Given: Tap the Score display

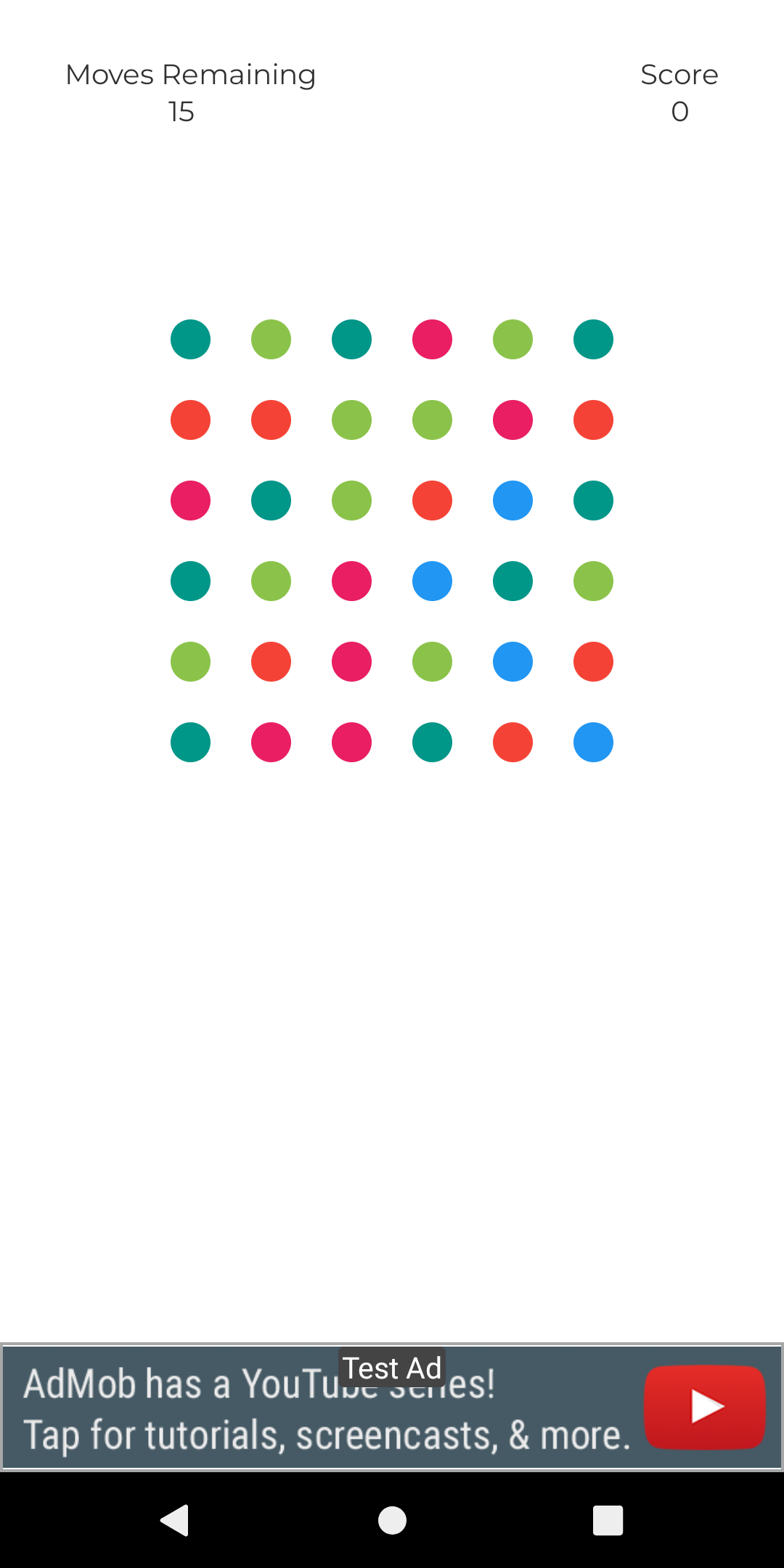Looking at the screenshot, I should [x=679, y=92].
